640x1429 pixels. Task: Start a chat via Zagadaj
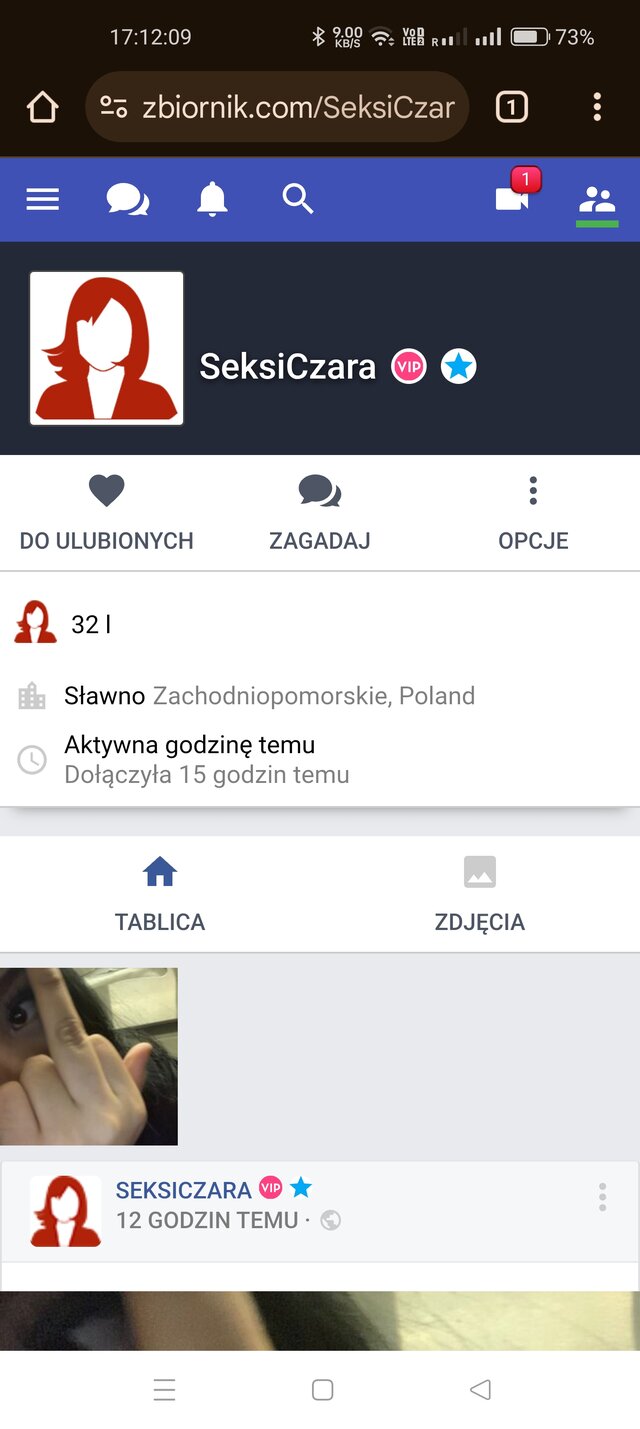tap(320, 512)
